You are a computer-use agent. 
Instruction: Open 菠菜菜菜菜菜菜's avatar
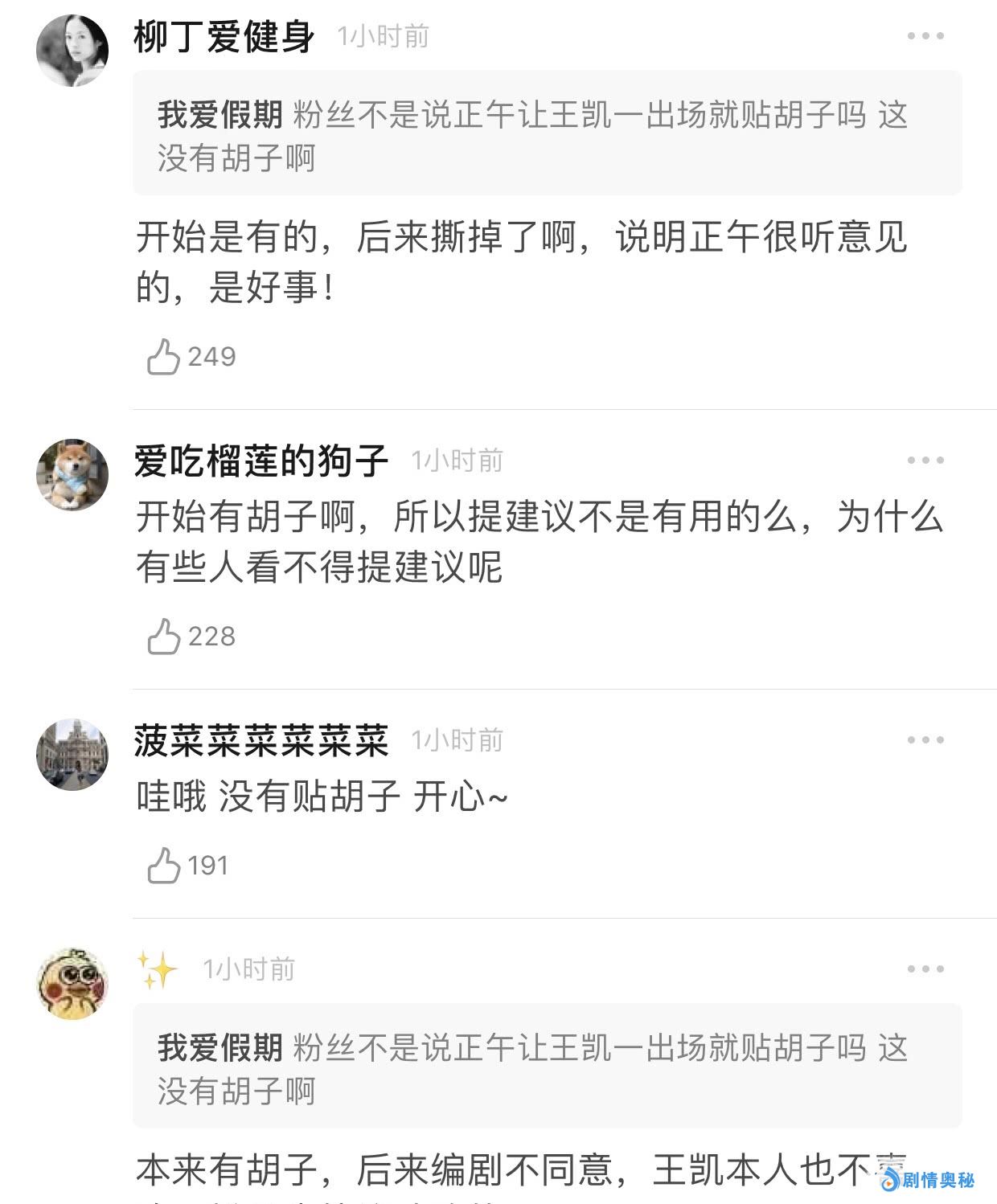[72, 754]
